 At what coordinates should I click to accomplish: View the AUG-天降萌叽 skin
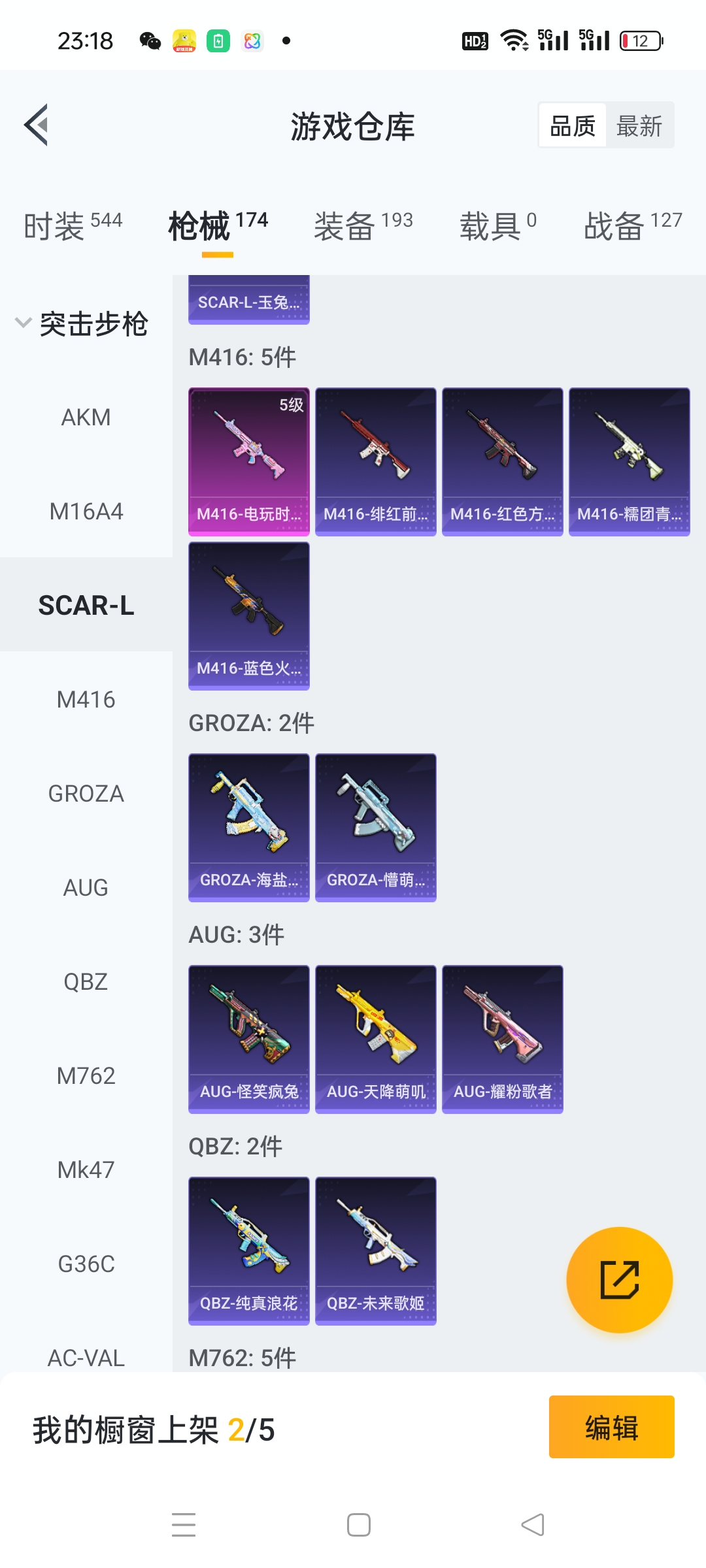[x=376, y=1039]
